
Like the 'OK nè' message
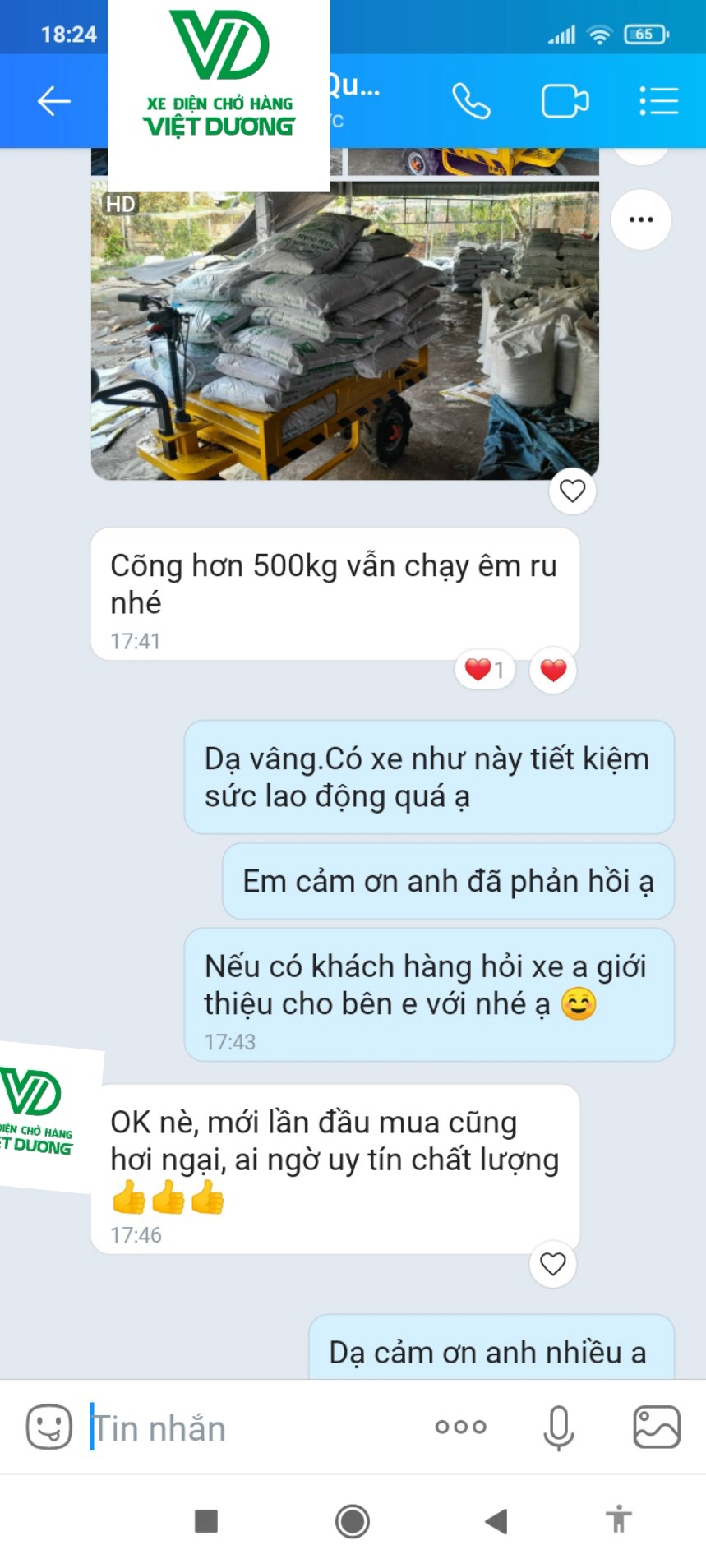pos(553,1264)
